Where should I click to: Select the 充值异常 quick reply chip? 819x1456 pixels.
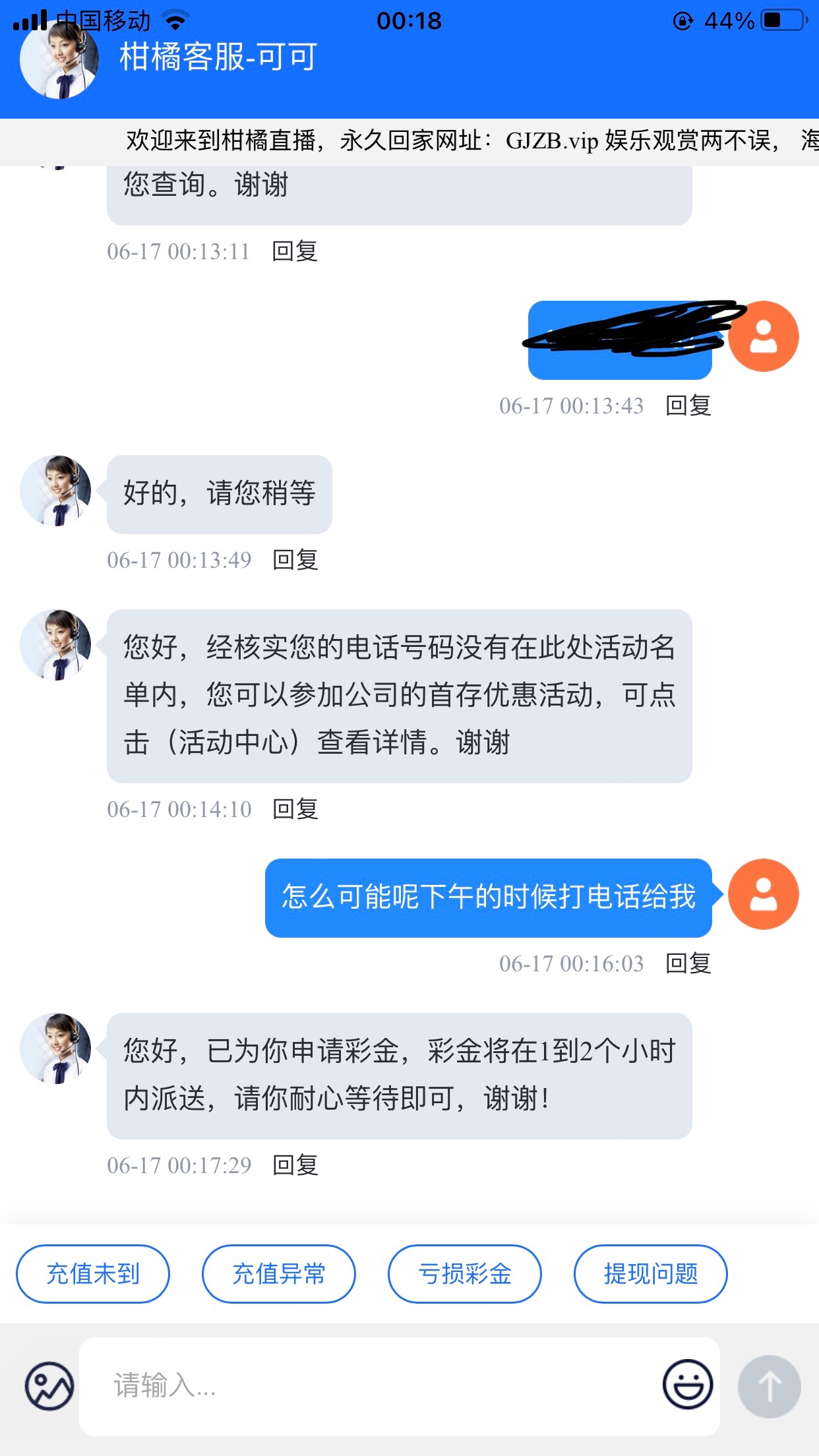pos(278,1273)
